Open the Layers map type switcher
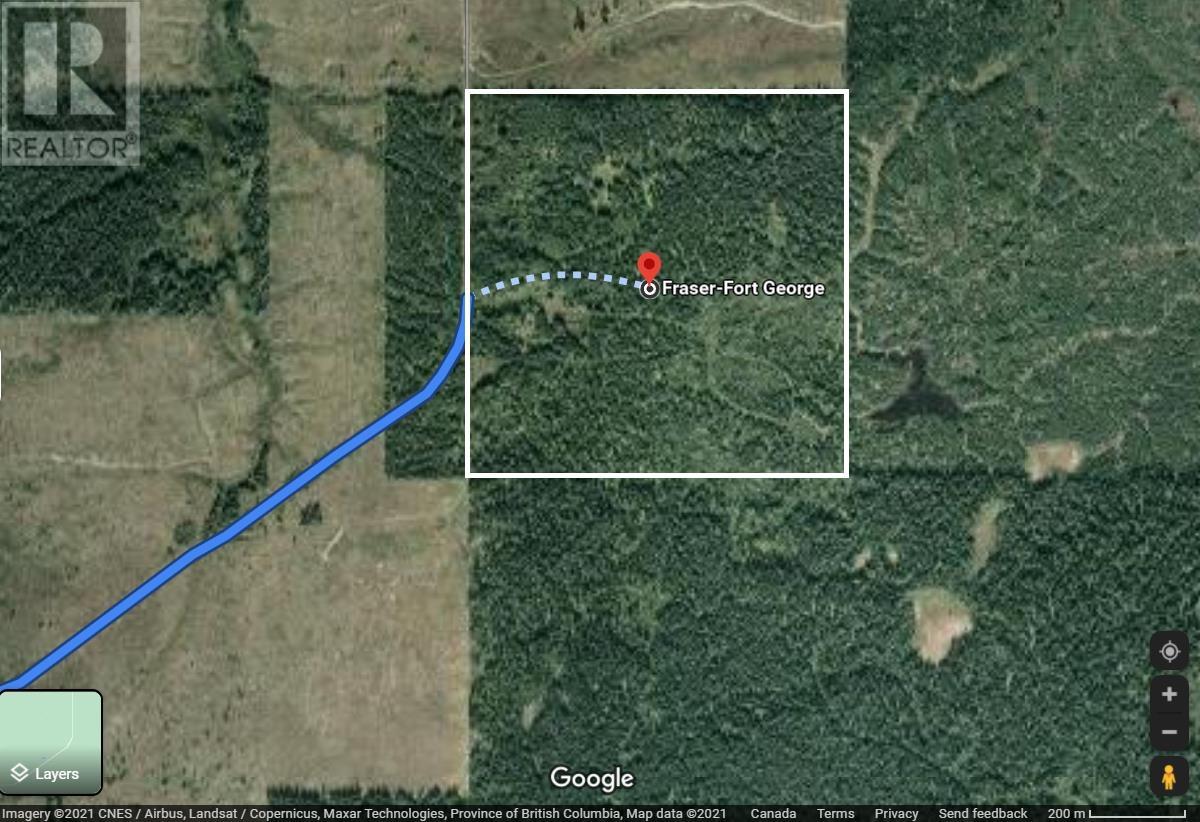The width and height of the screenshot is (1200, 822). click(x=51, y=742)
